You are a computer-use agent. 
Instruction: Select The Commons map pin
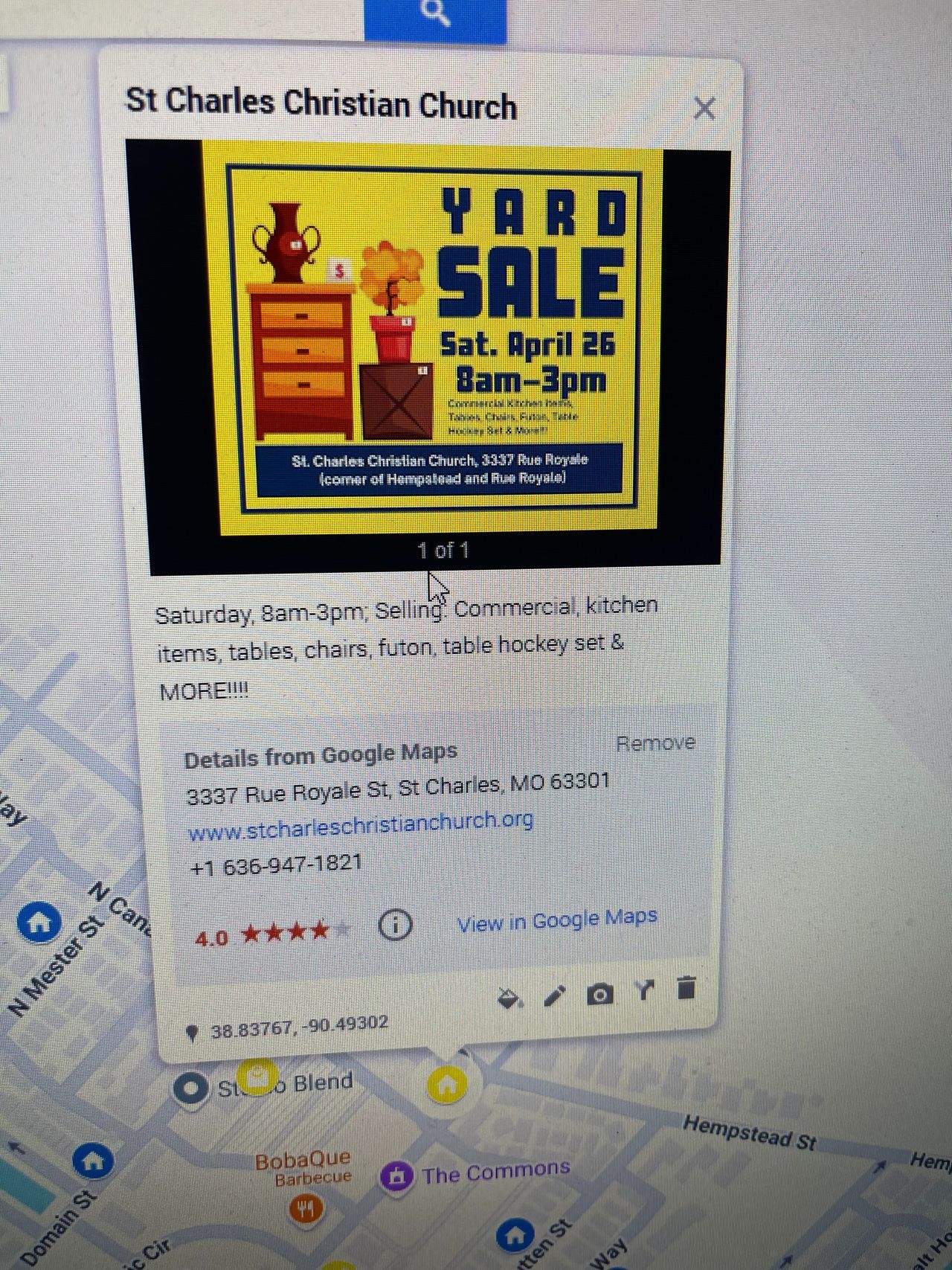pyautogui.click(x=398, y=1176)
